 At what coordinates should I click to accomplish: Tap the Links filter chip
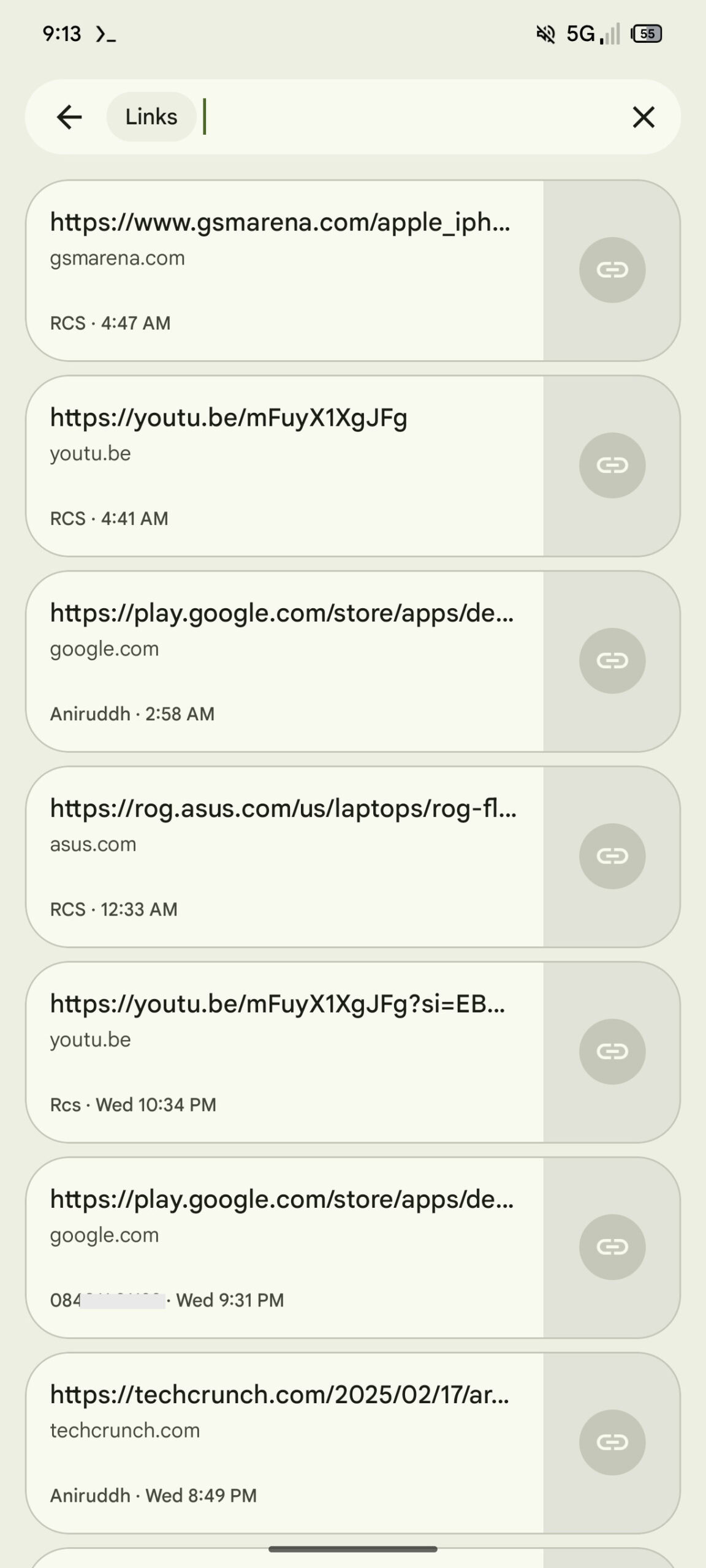(151, 116)
